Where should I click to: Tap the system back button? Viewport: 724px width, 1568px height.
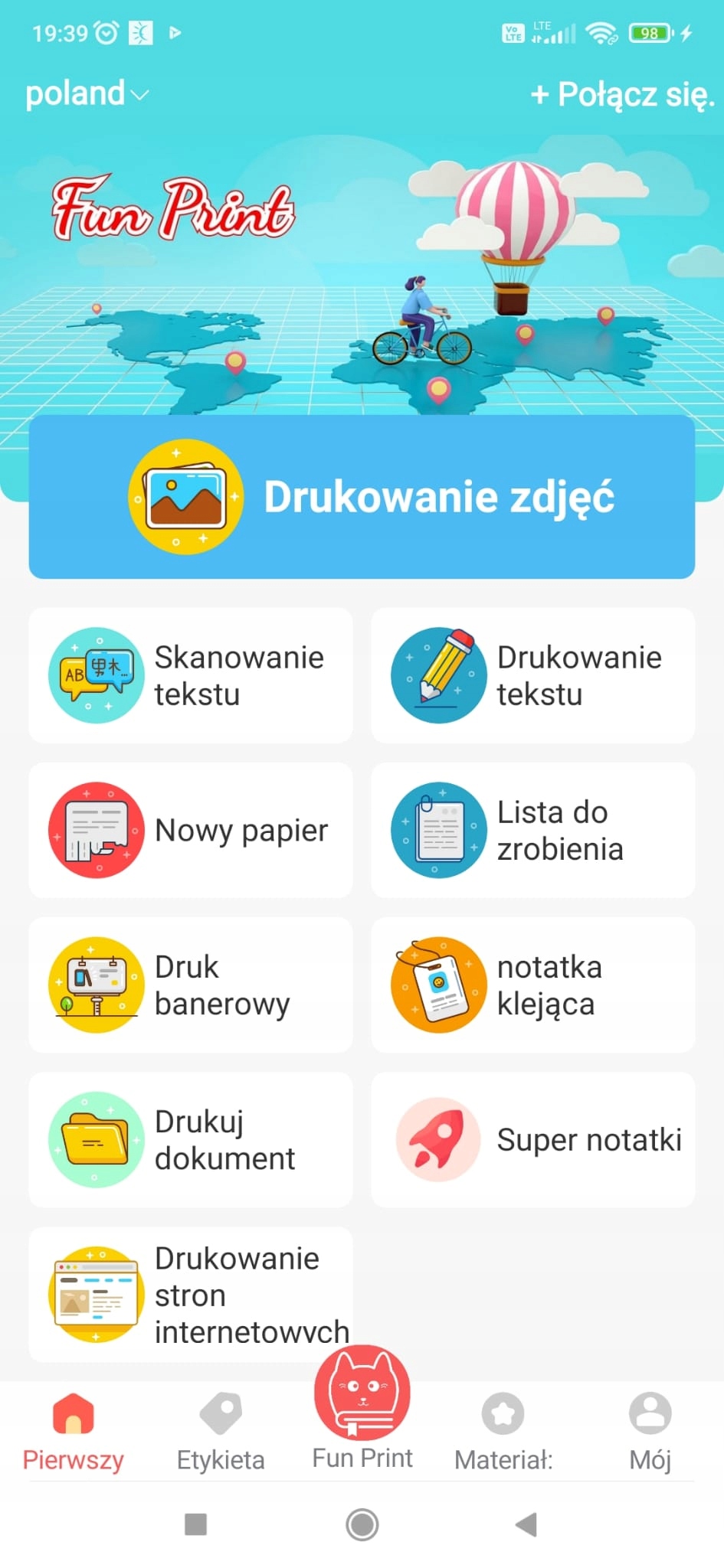point(526,1524)
